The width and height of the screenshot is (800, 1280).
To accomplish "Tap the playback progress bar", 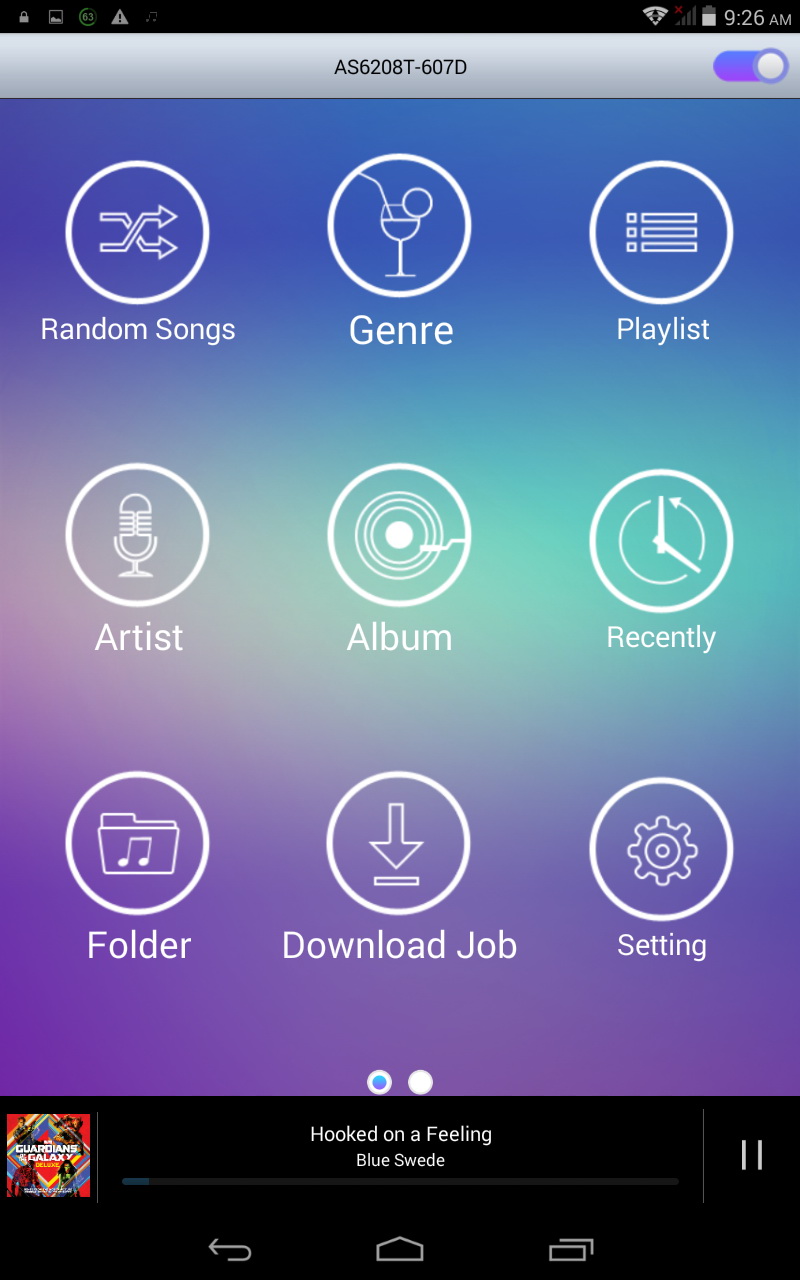I will coord(400,1181).
